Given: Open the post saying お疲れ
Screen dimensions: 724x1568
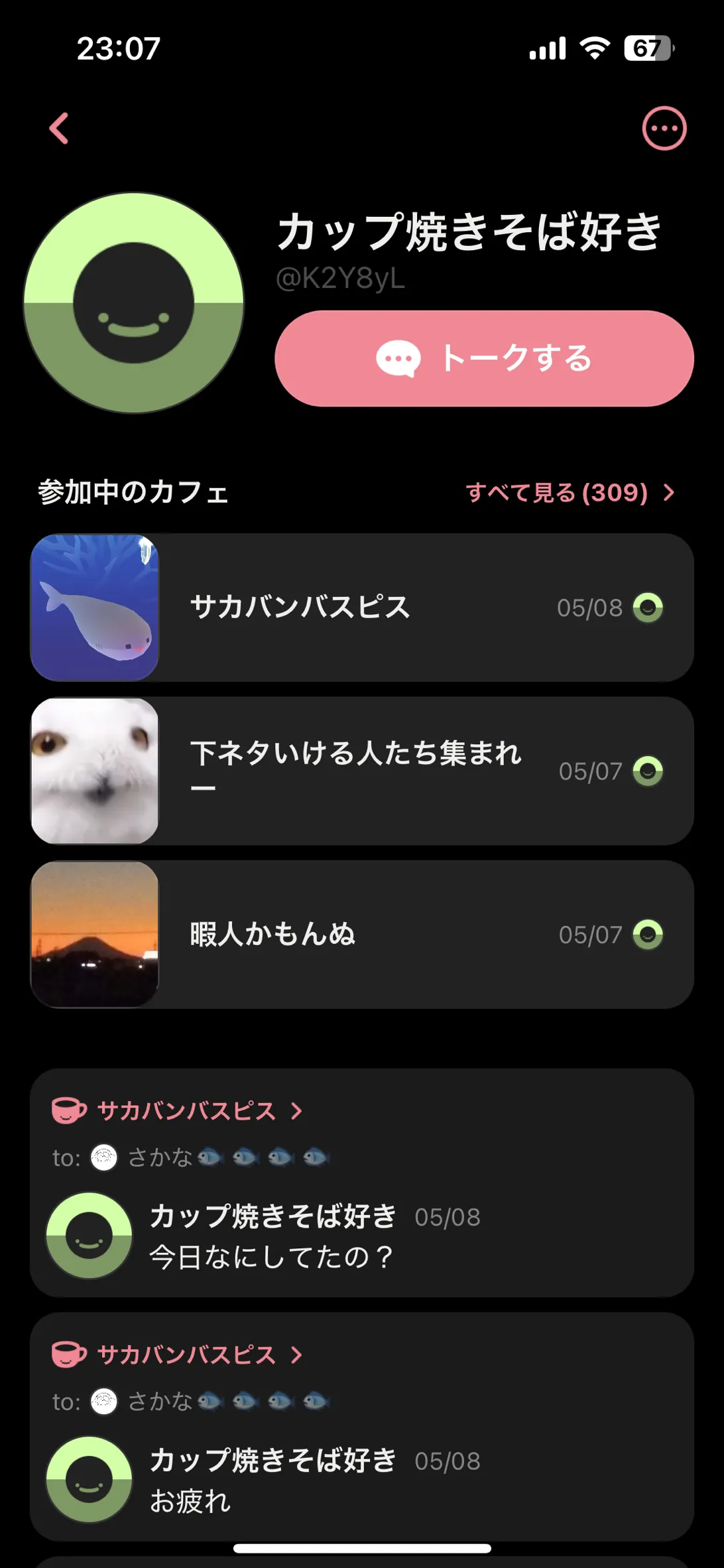Looking at the screenshot, I should 191,1501.
